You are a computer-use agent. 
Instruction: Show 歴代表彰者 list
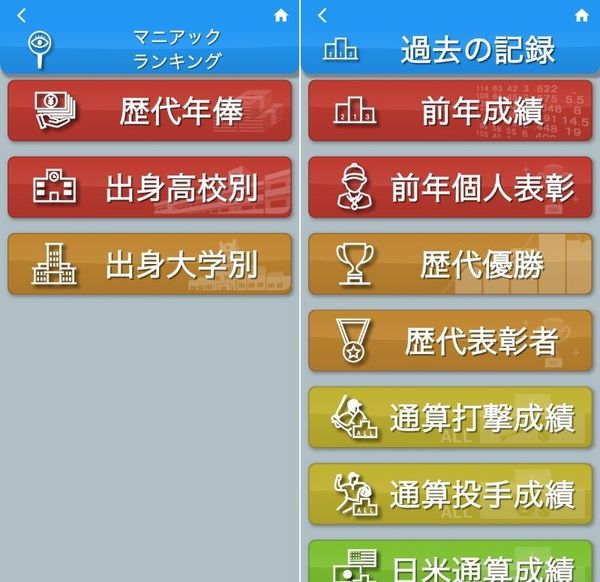point(450,341)
